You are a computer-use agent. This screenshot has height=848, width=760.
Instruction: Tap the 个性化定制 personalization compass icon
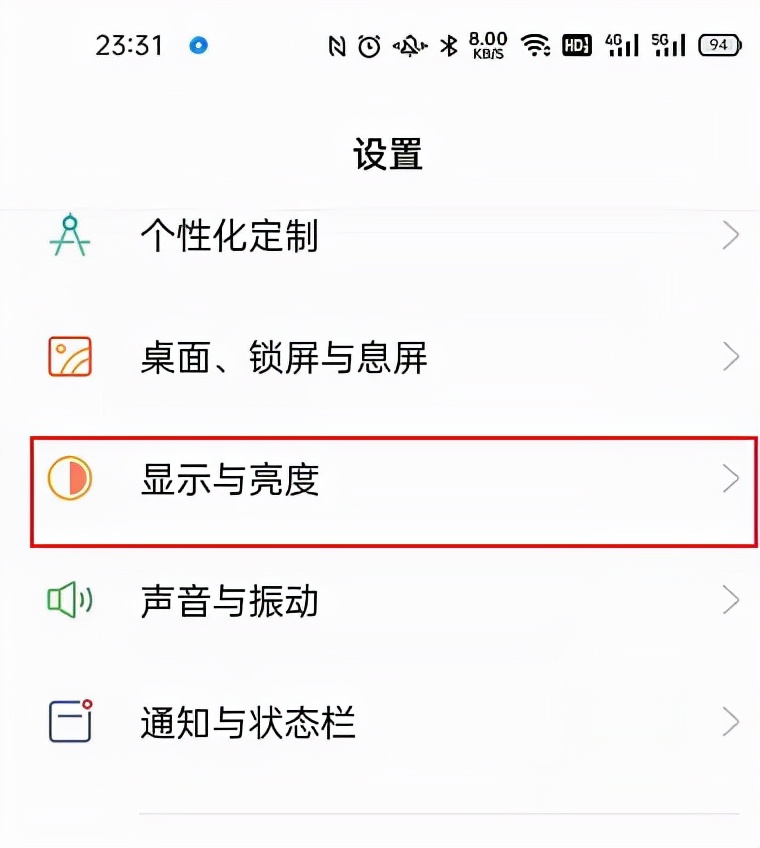[68, 236]
